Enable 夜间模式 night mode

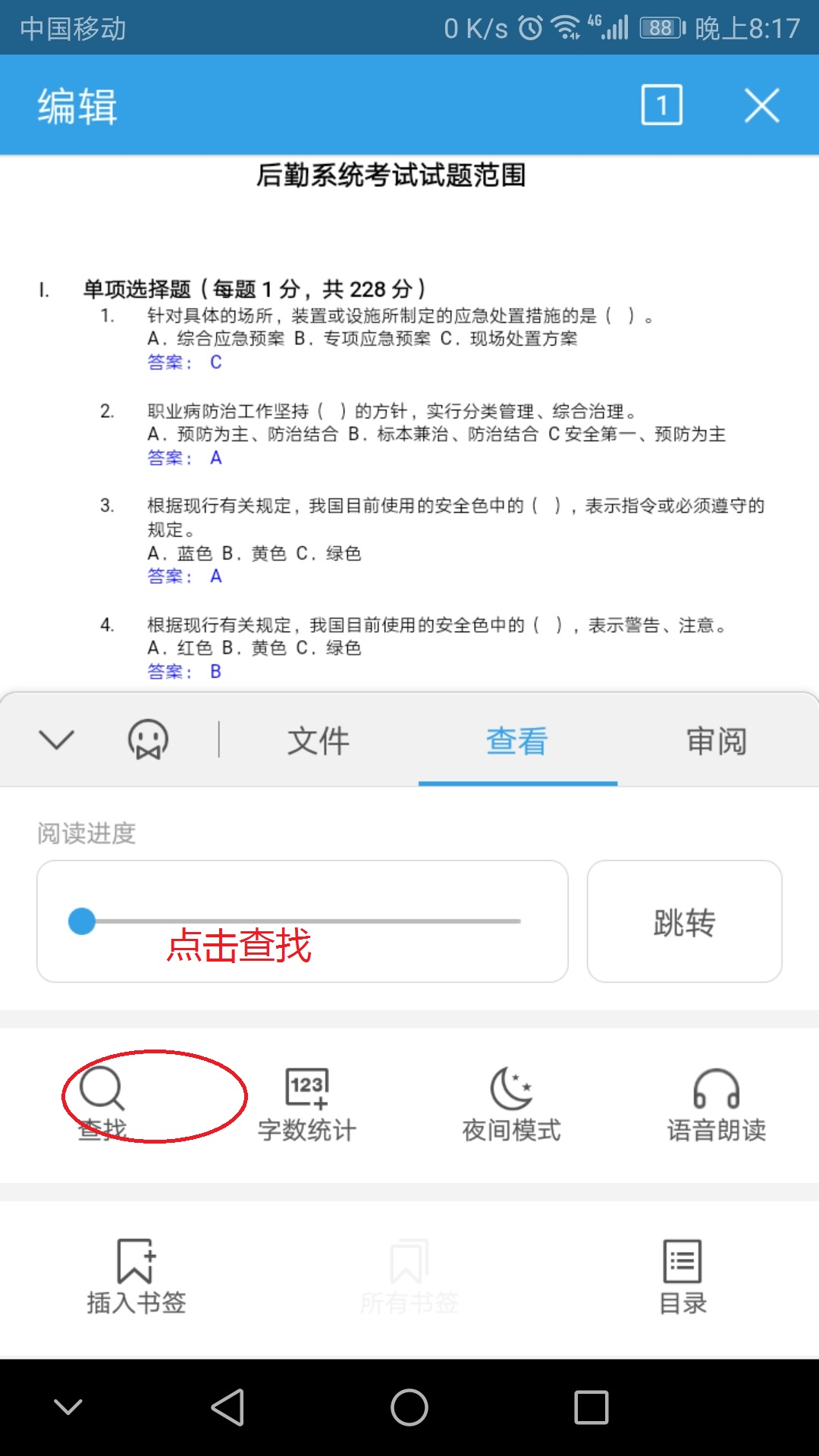coord(512,1103)
